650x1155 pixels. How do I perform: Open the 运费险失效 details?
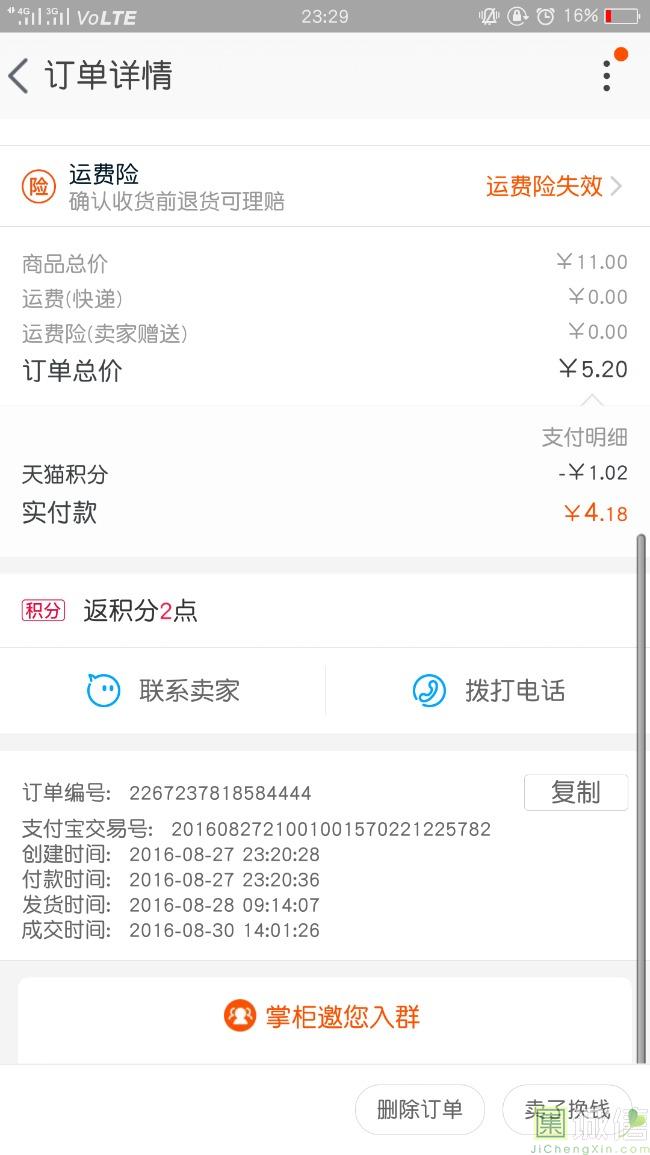click(553, 186)
